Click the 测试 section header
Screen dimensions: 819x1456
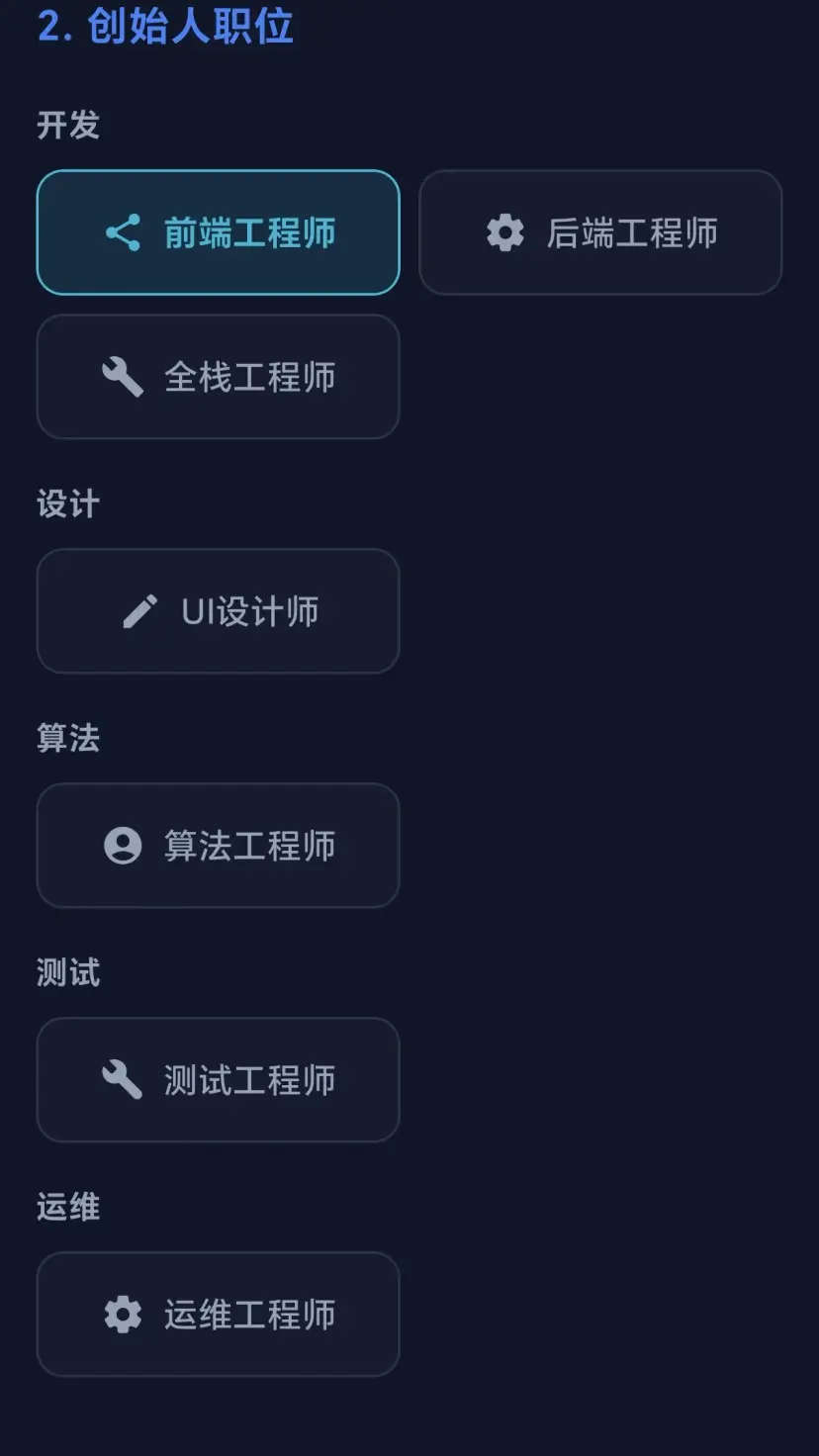coord(67,972)
